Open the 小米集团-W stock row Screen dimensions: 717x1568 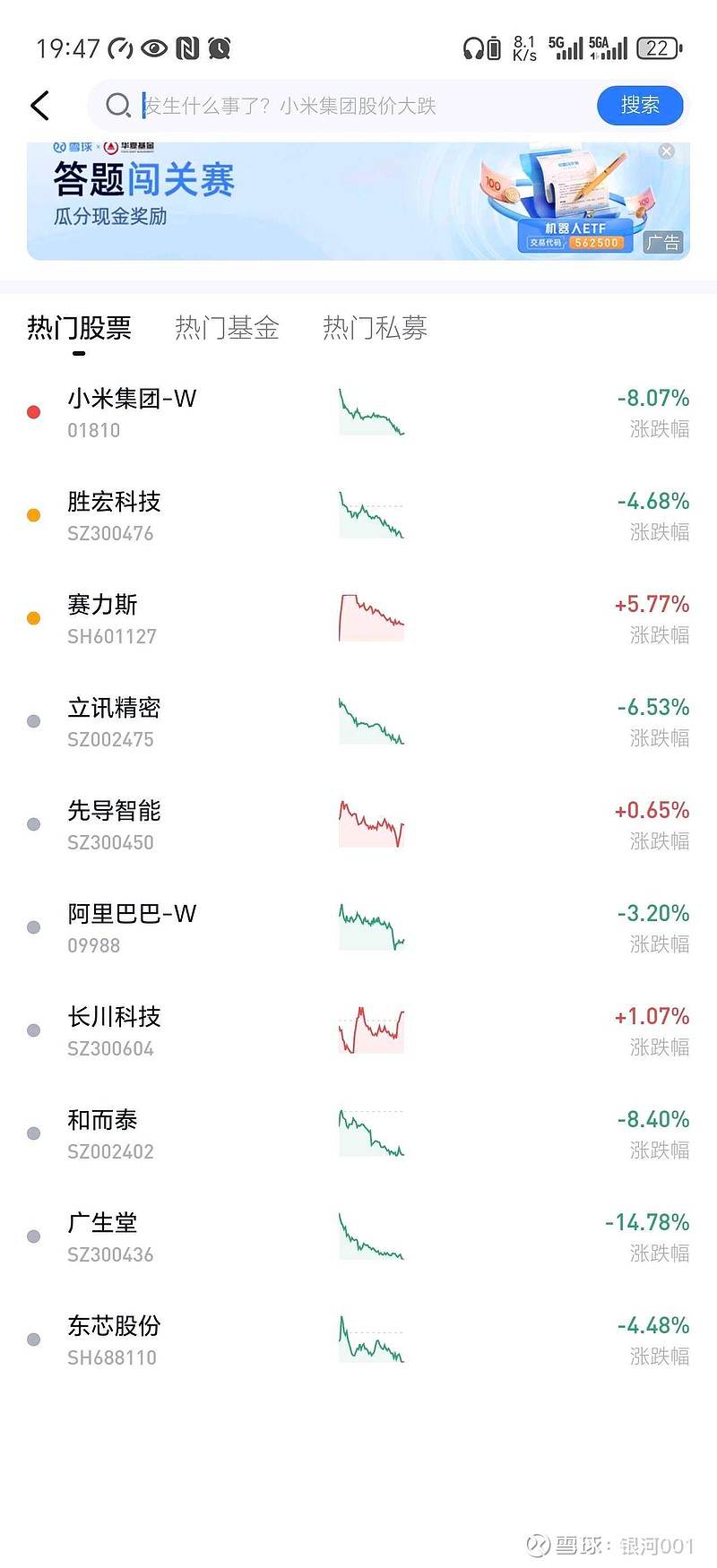pyautogui.click(x=358, y=413)
